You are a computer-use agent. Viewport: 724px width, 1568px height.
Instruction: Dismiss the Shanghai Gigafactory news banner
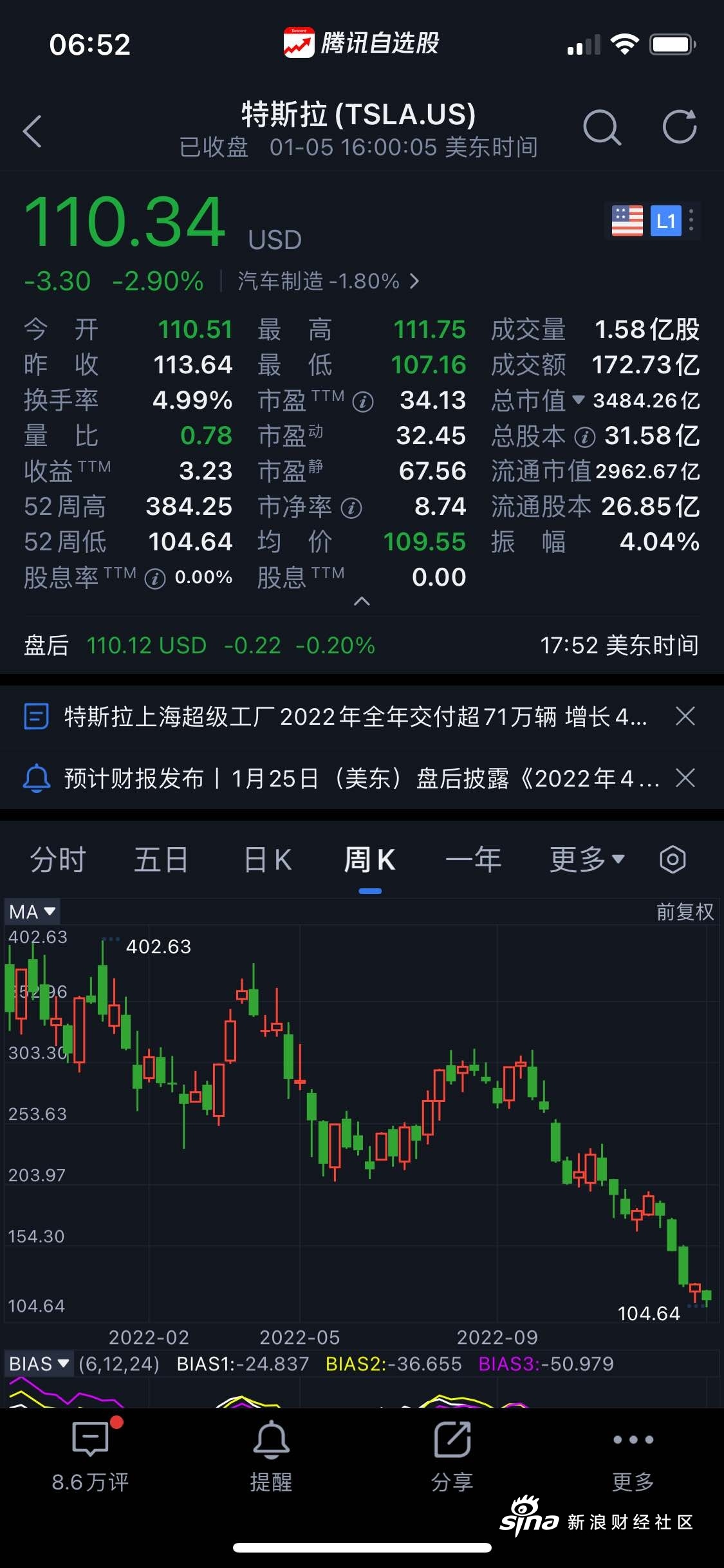[x=685, y=716]
